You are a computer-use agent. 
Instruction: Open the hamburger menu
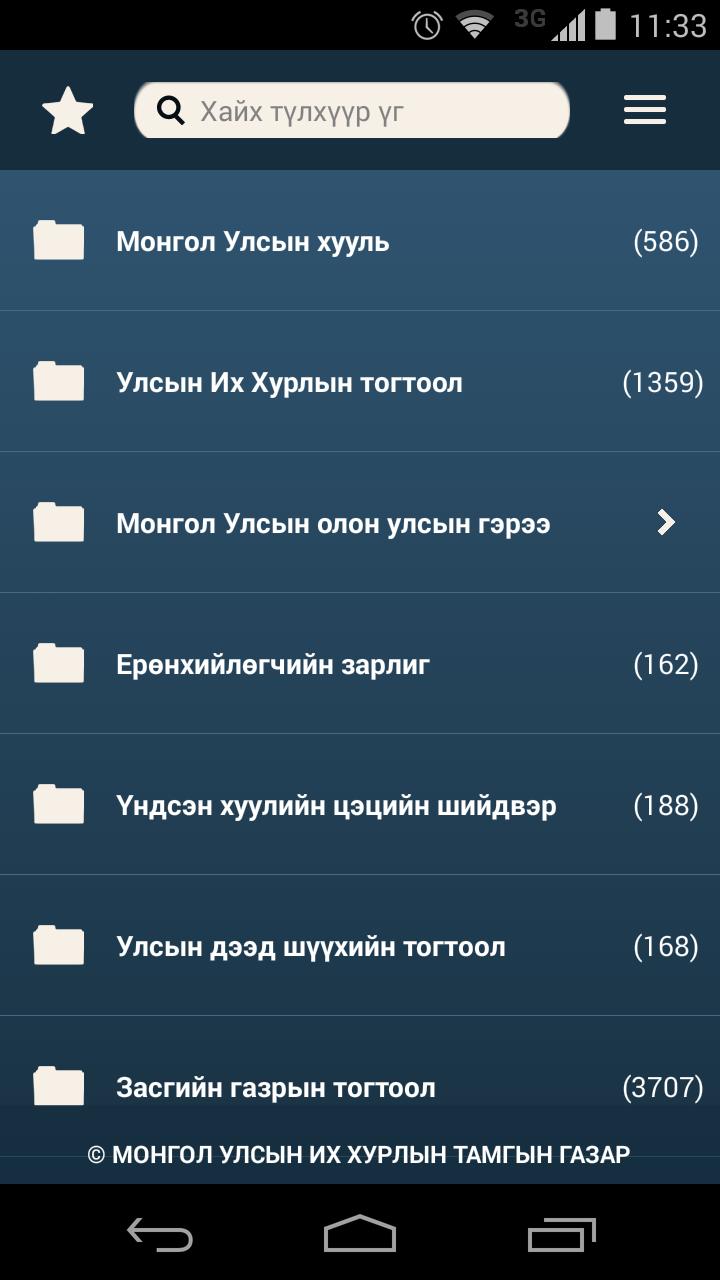[645, 110]
